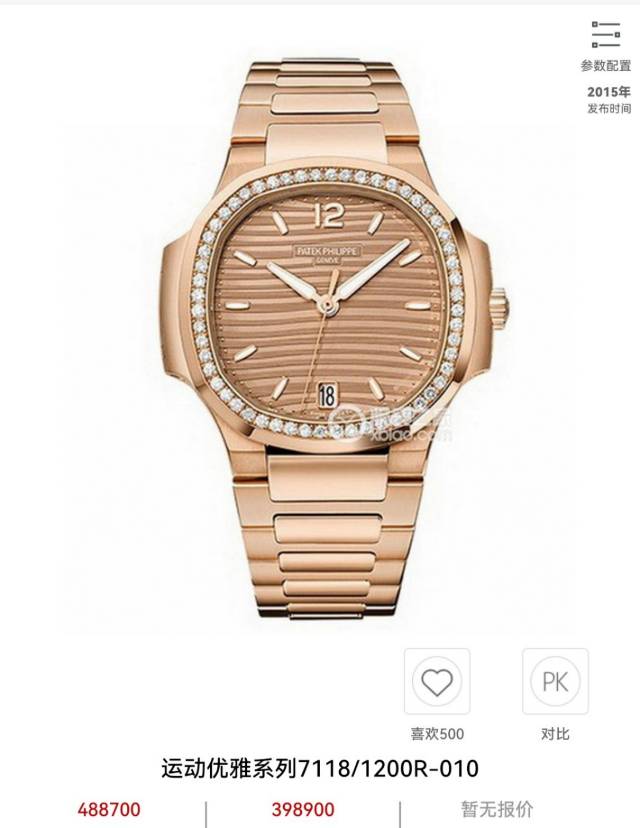Like this watch with the heart button
The width and height of the screenshot is (640, 828).
(437, 682)
